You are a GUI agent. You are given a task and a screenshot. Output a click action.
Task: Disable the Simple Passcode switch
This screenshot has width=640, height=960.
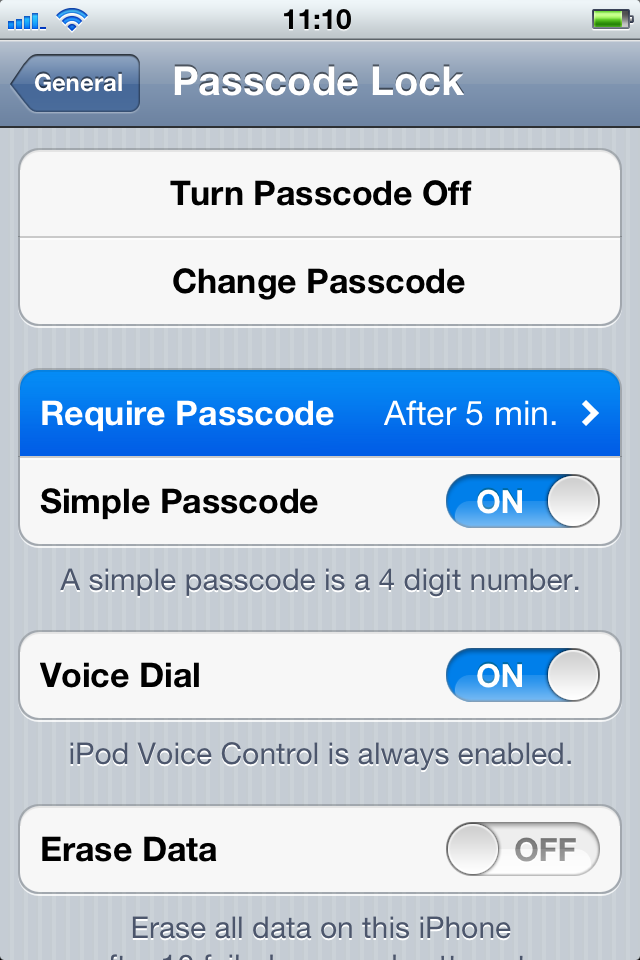pos(522,501)
